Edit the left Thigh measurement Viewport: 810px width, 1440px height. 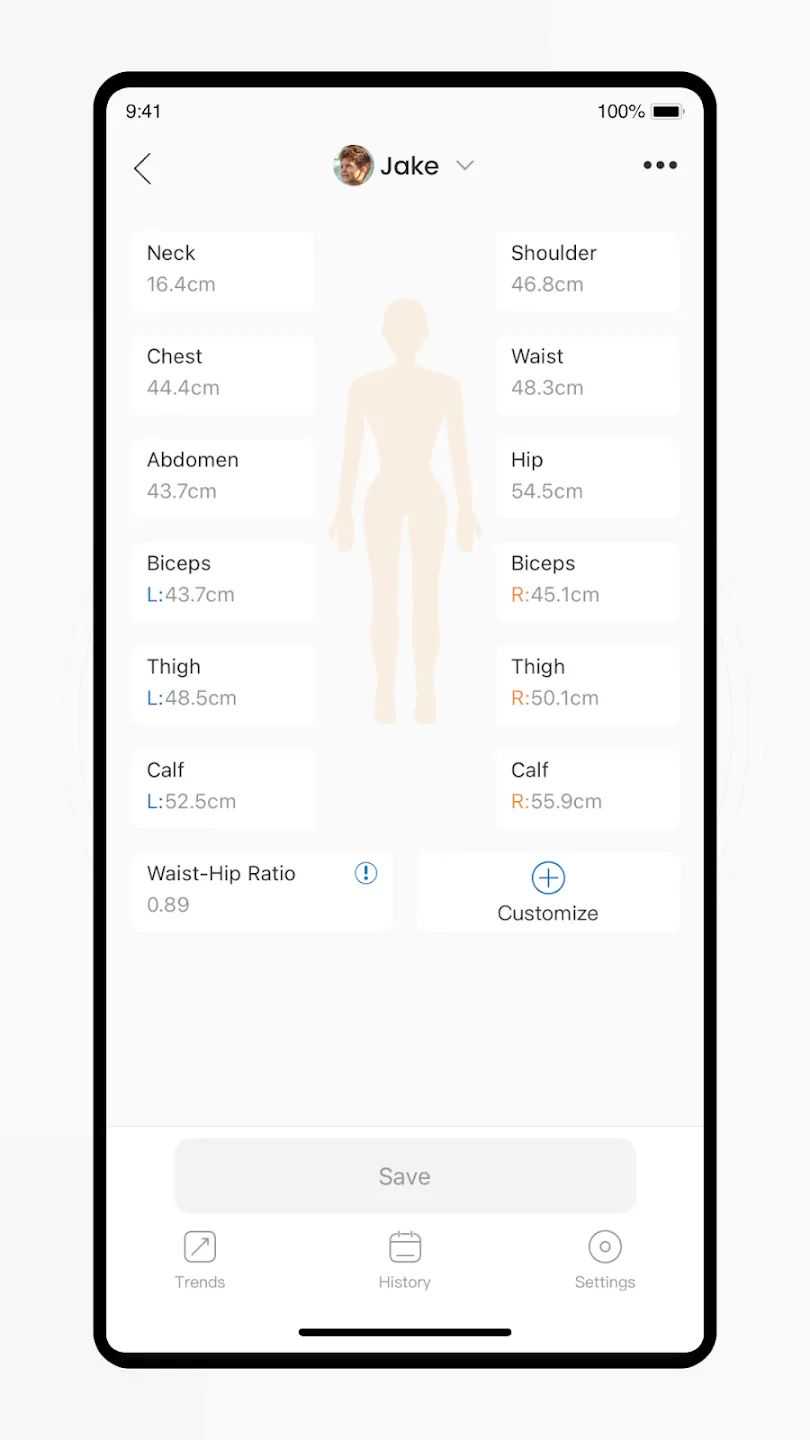click(x=222, y=682)
